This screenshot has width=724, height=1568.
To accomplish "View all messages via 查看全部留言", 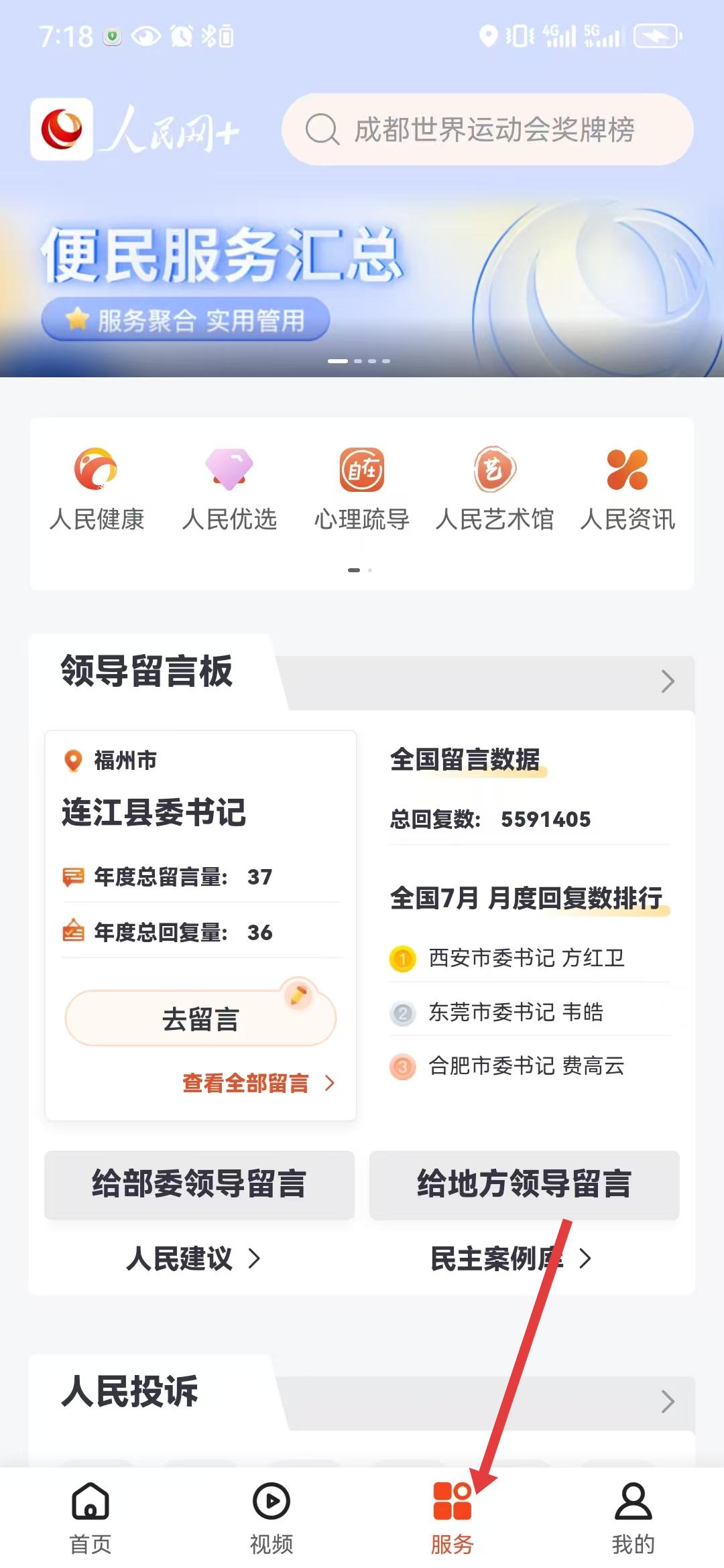I will (x=258, y=1083).
